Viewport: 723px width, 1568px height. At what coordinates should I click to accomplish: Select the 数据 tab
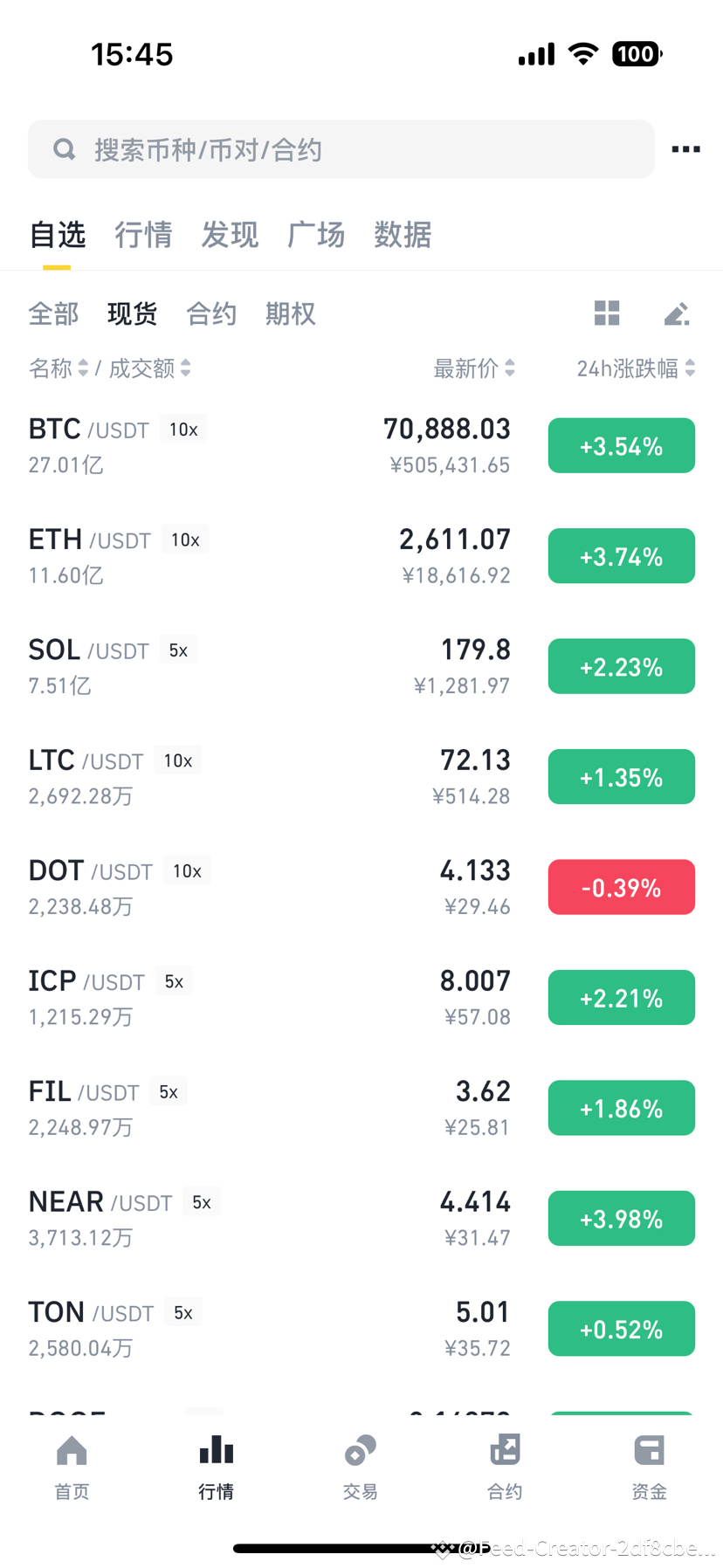[x=403, y=235]
